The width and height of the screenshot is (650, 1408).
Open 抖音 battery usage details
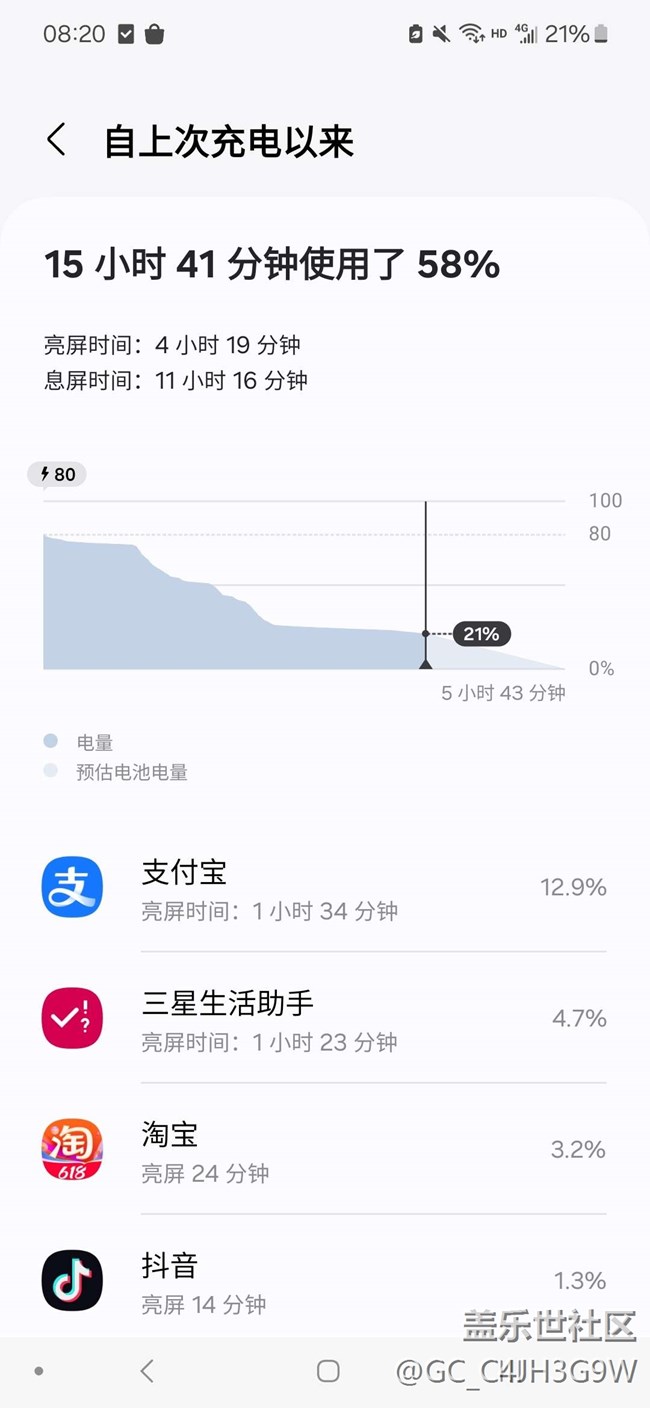tap(324, 1279)
